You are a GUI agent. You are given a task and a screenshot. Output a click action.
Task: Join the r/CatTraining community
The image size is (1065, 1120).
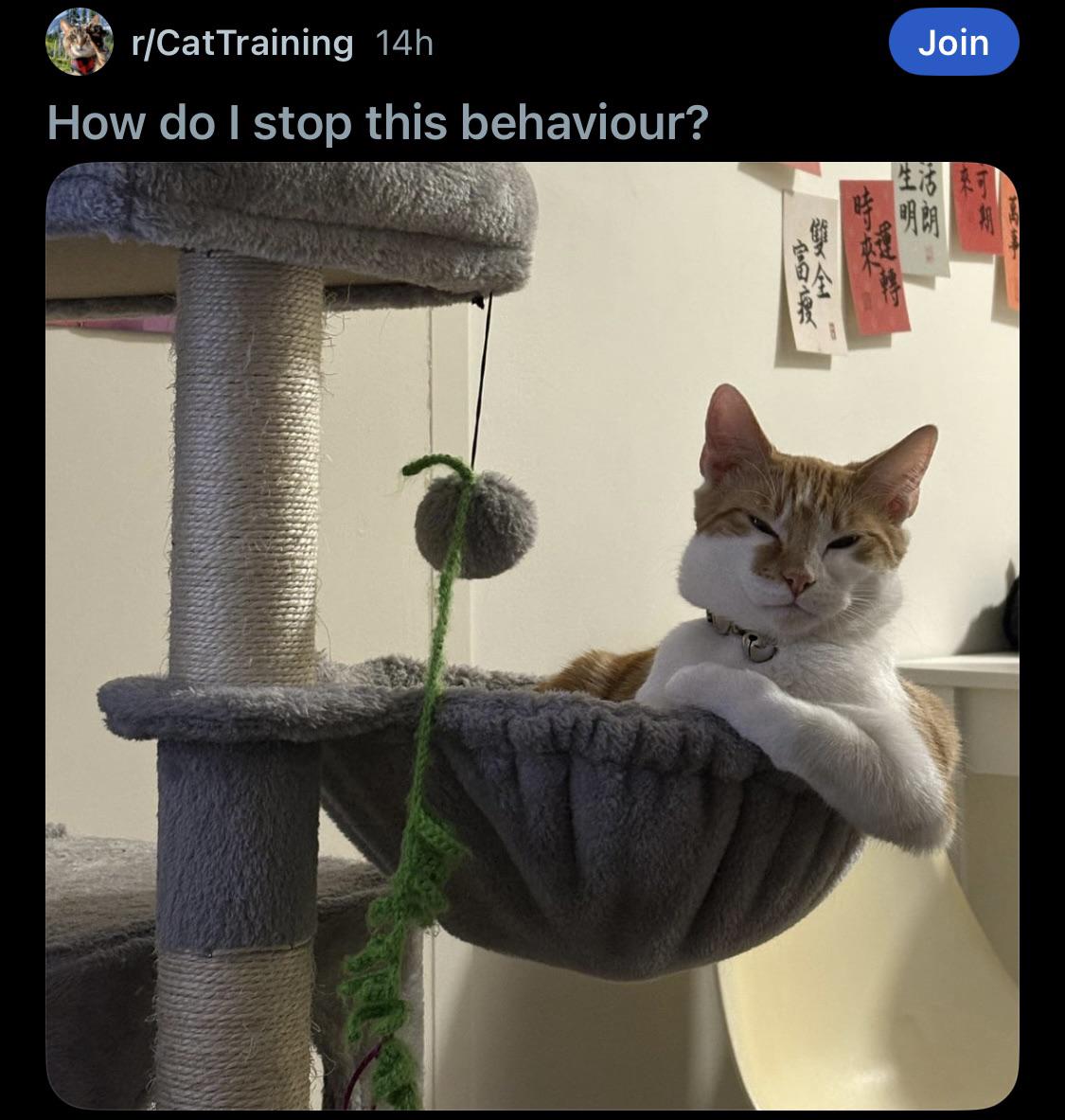coord(953,43)
